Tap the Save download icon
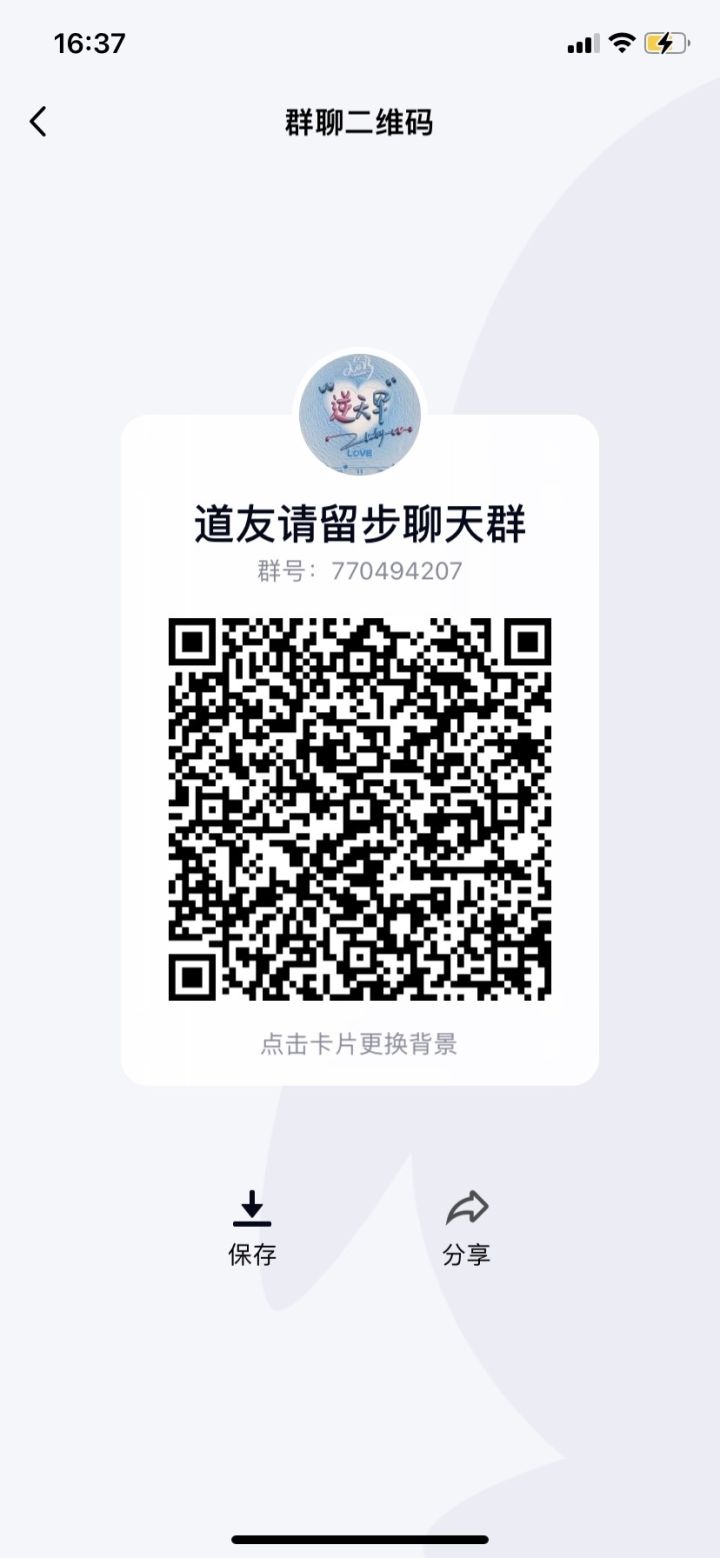The width and height of the screenshot is (720, 1558). pos(251,1207)
